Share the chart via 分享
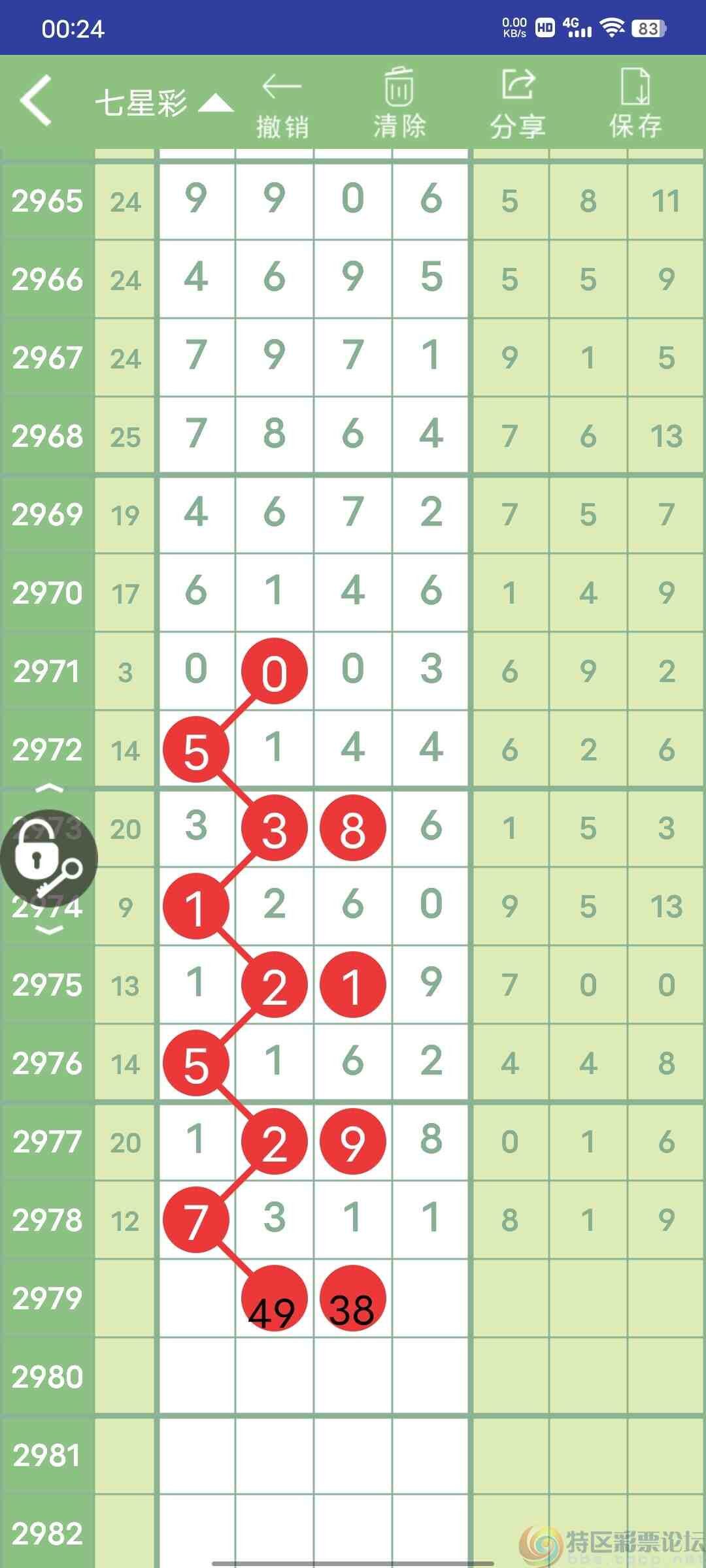706x1568 pixels. pos(518,105)
